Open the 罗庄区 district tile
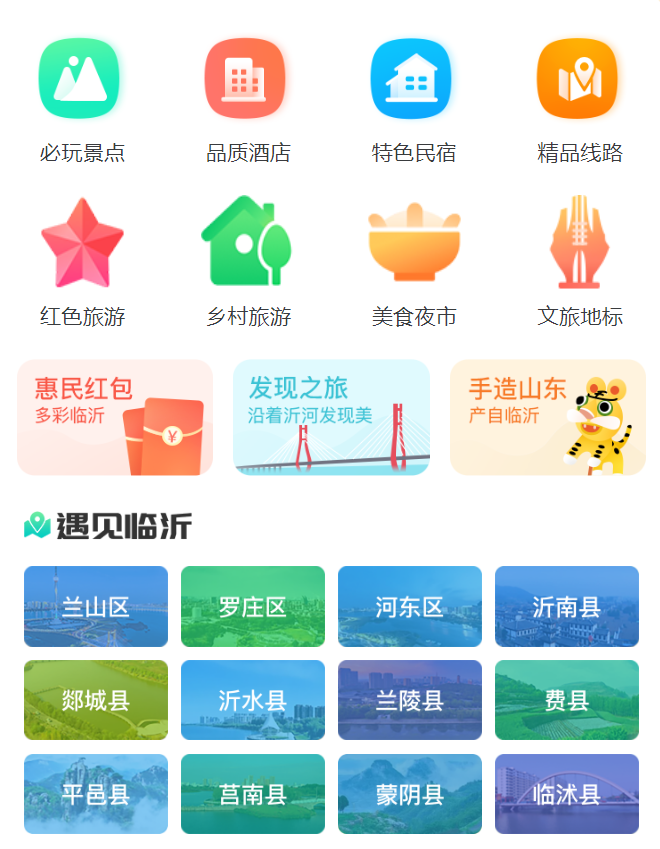This screenshot has width=660, height=849. coord(253,606)
